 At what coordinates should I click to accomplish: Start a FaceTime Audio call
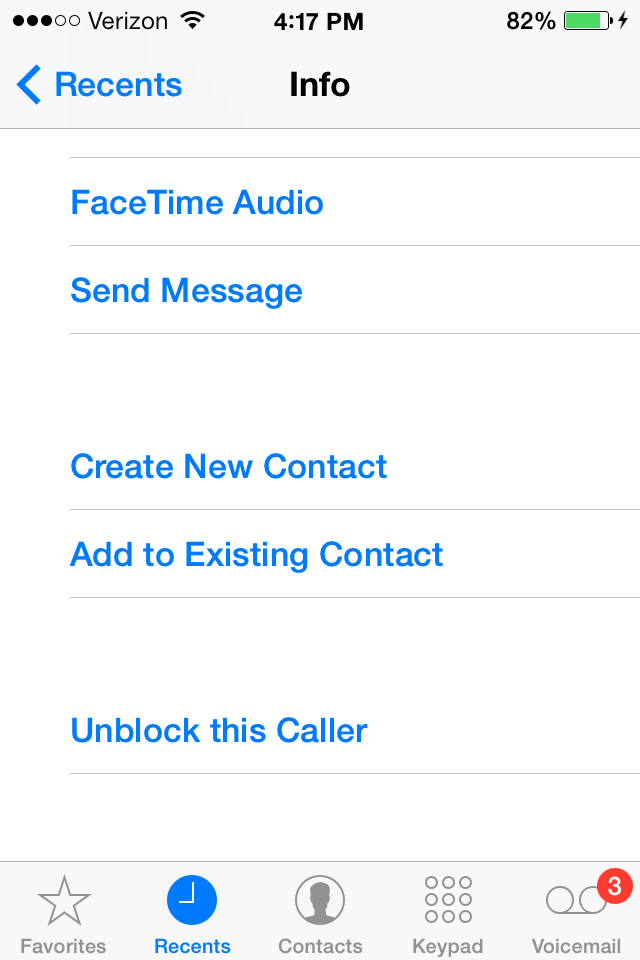197,203
